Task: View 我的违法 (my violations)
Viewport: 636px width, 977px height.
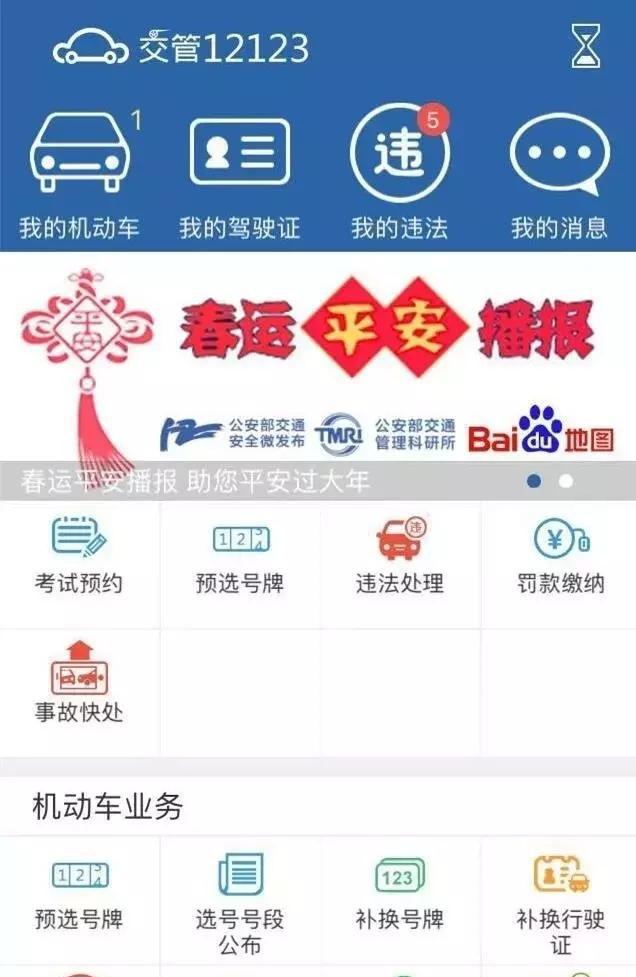Action: pos(400,176)
